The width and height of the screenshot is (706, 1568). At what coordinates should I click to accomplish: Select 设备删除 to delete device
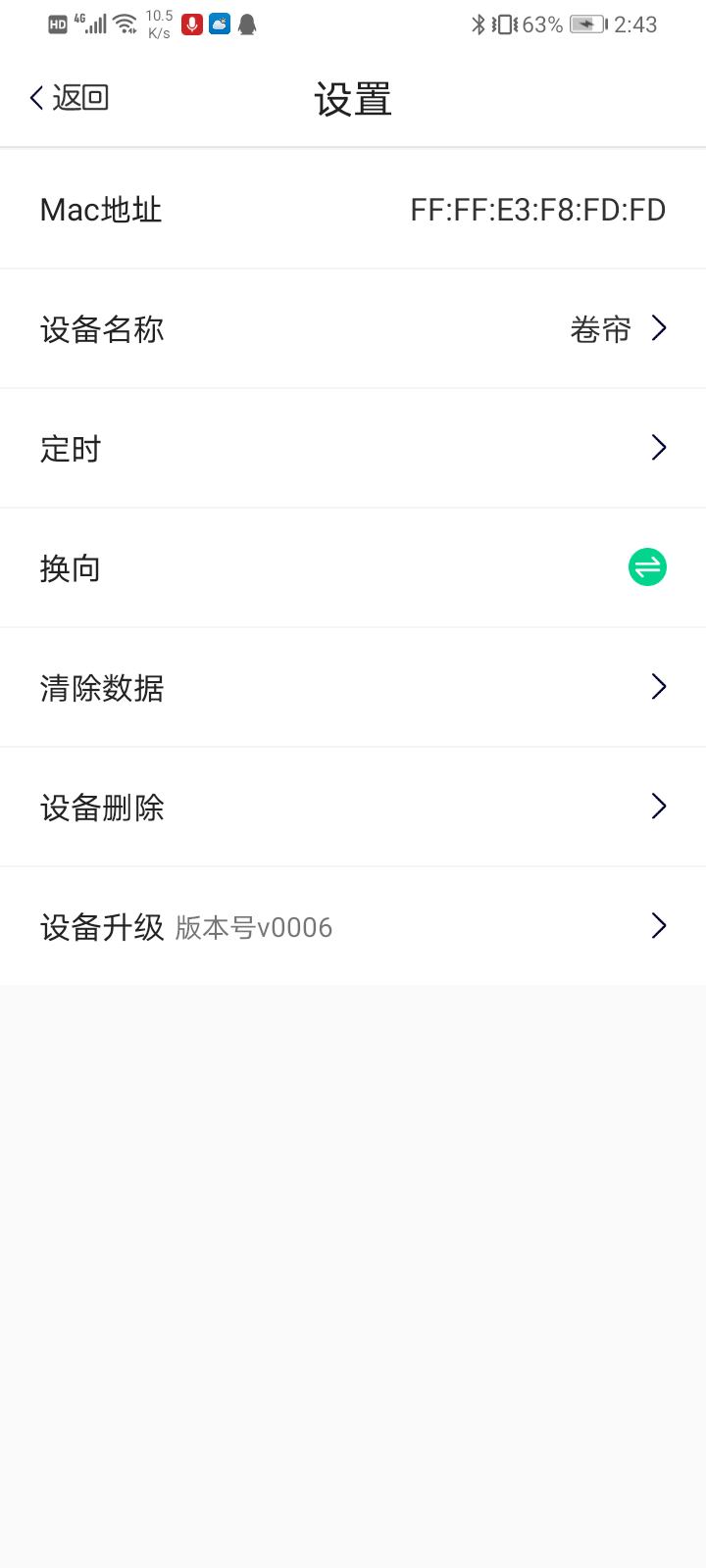(x=353, y=808)
